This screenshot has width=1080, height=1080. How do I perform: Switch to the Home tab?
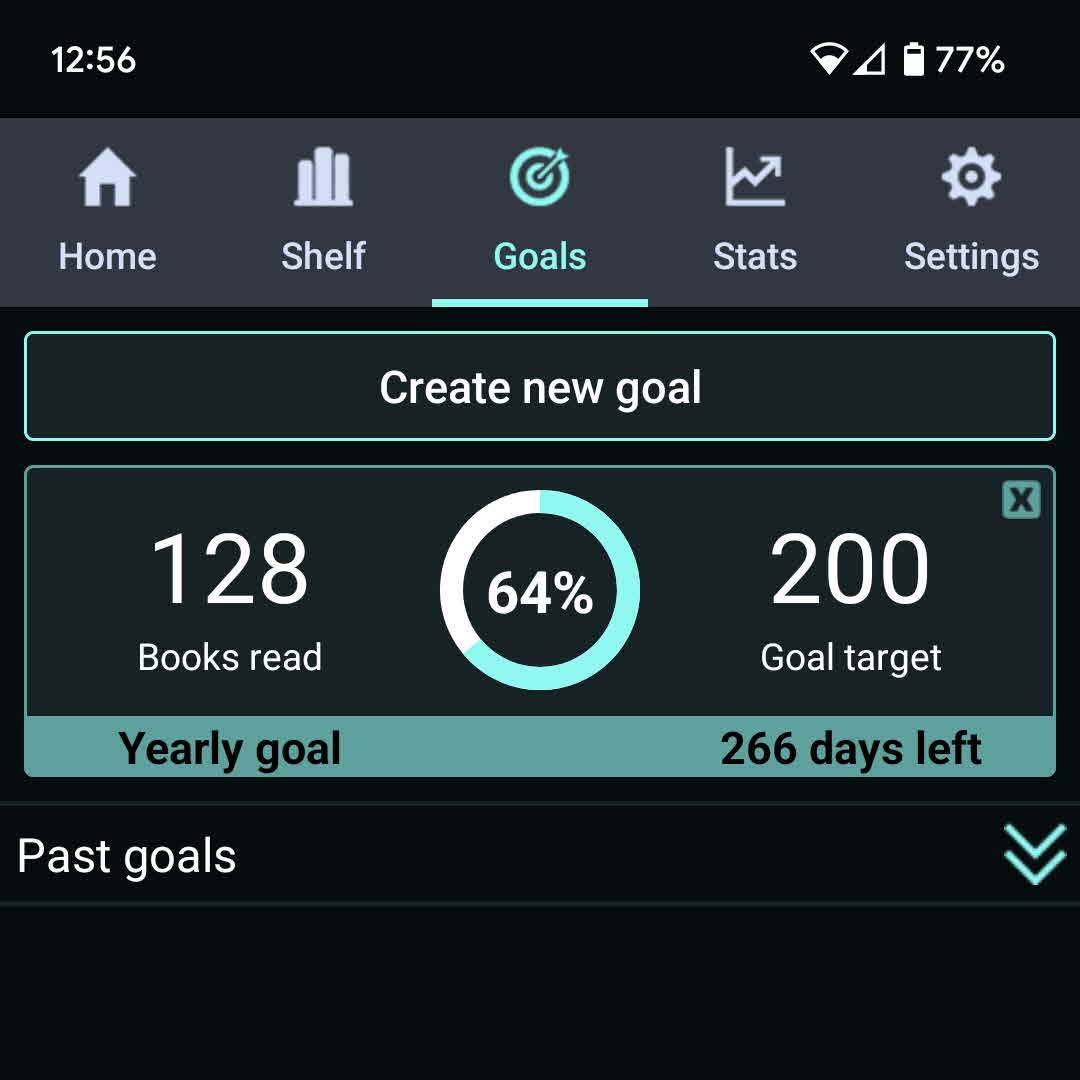(108, 212)
